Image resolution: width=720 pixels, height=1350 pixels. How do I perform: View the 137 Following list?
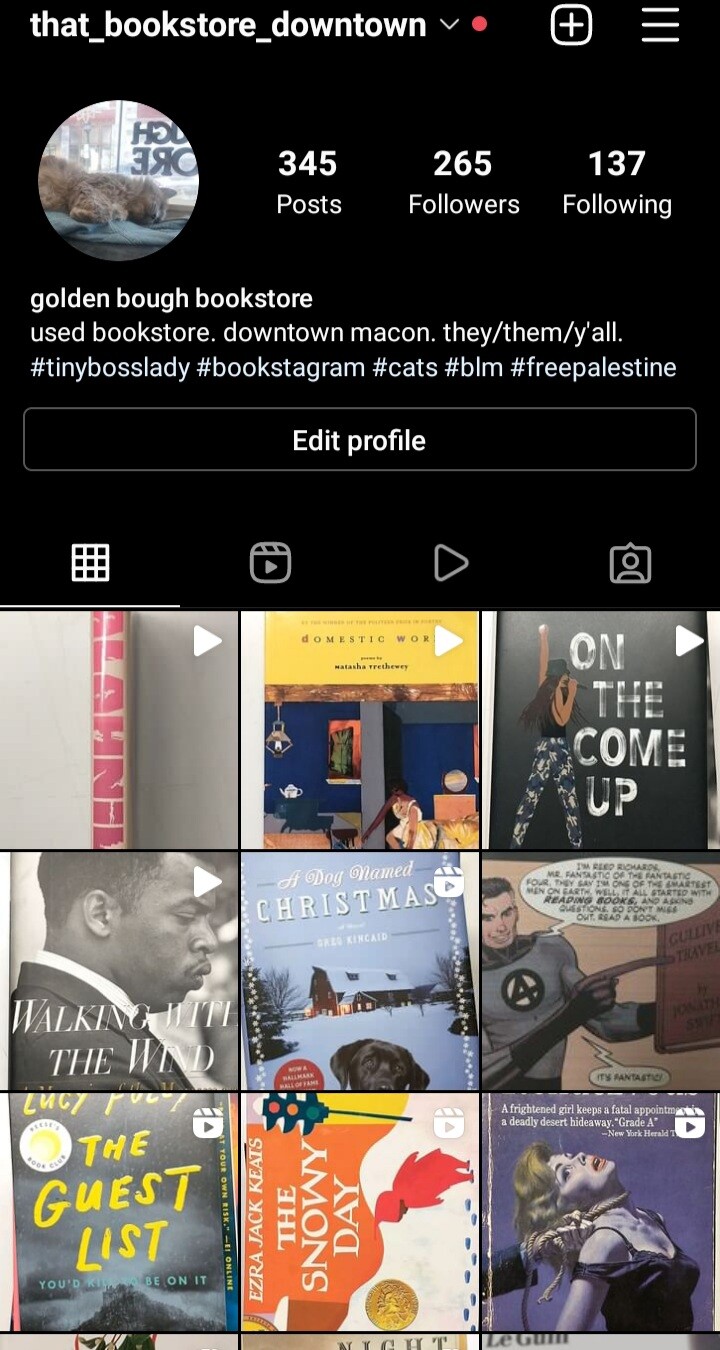[x=617, y=182]
